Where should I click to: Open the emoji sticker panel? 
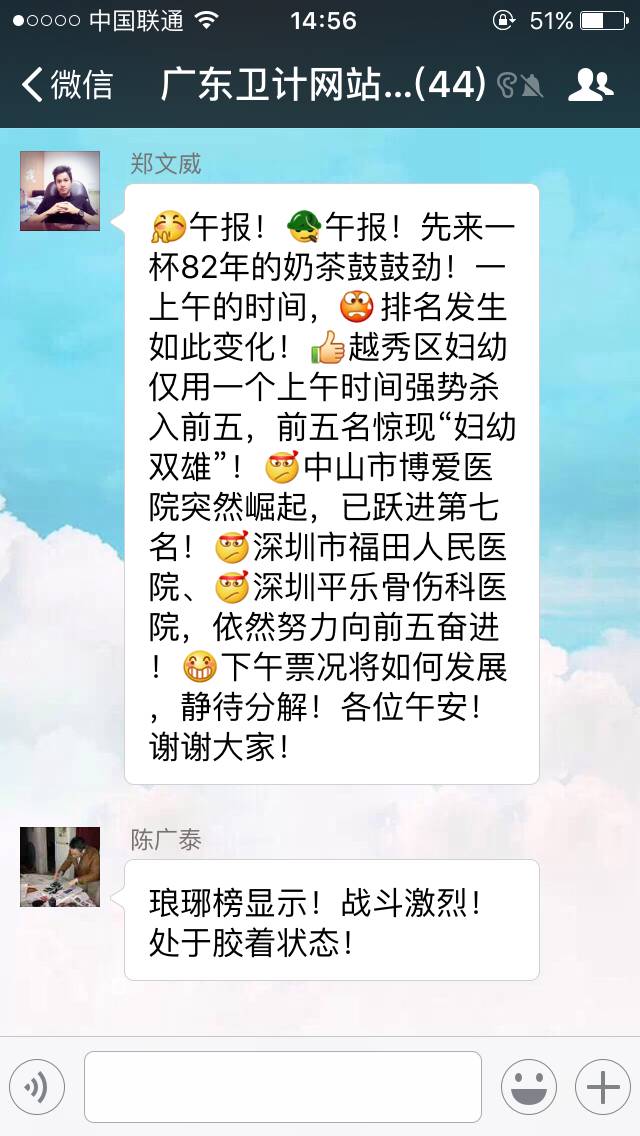pyautogui.click(x=529, y=1086)
